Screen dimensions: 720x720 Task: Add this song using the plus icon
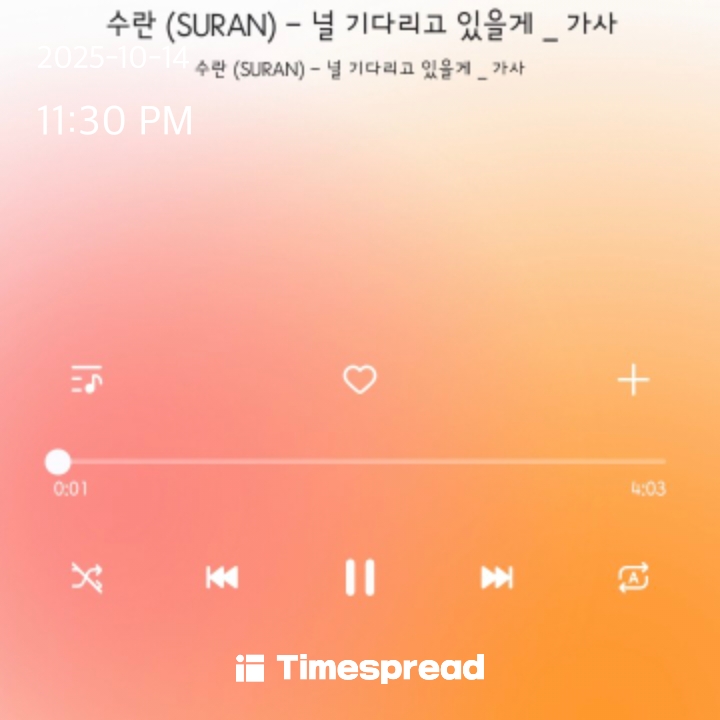click(x=633, y=380)
